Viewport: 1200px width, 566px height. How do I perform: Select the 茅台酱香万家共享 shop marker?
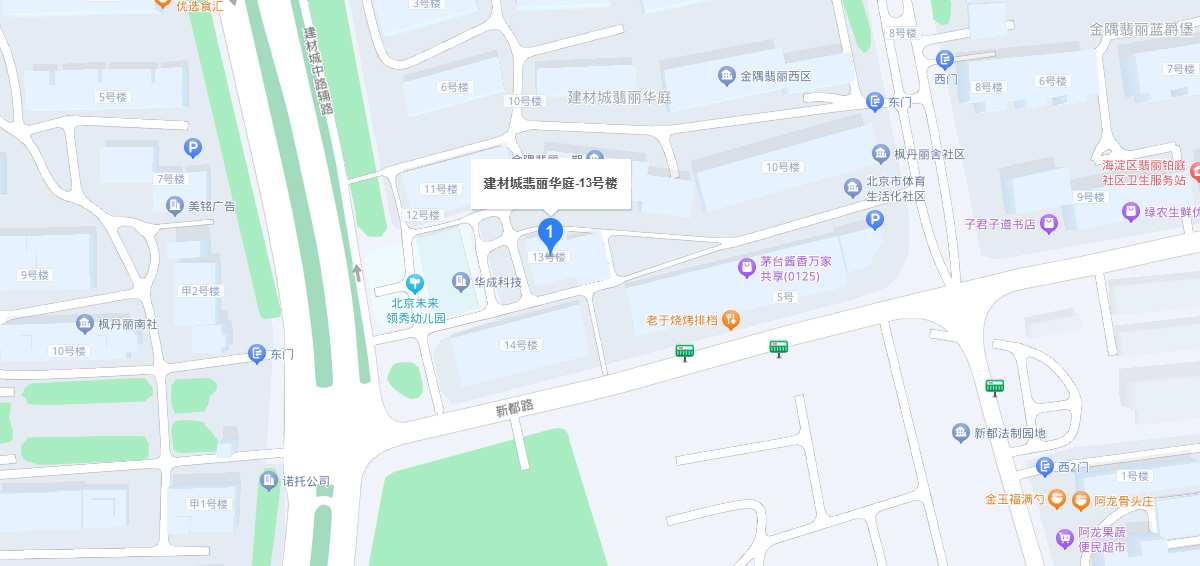coord(746,267)
